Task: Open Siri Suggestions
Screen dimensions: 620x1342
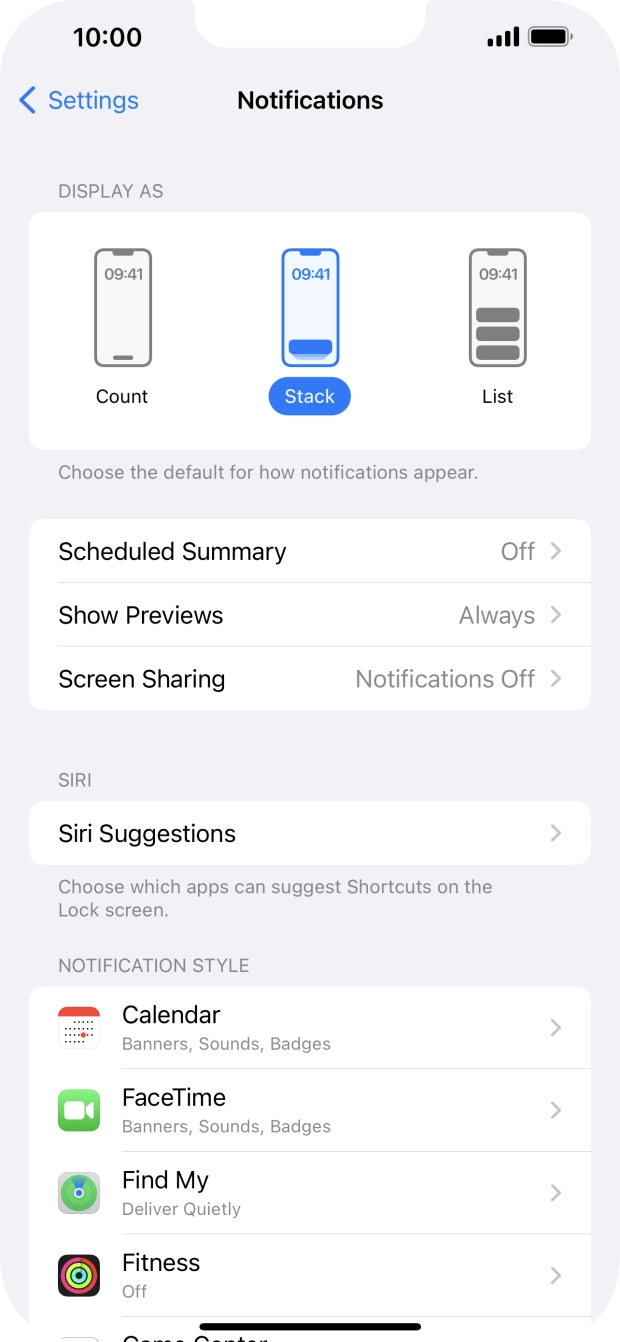Action: [309, 834]
